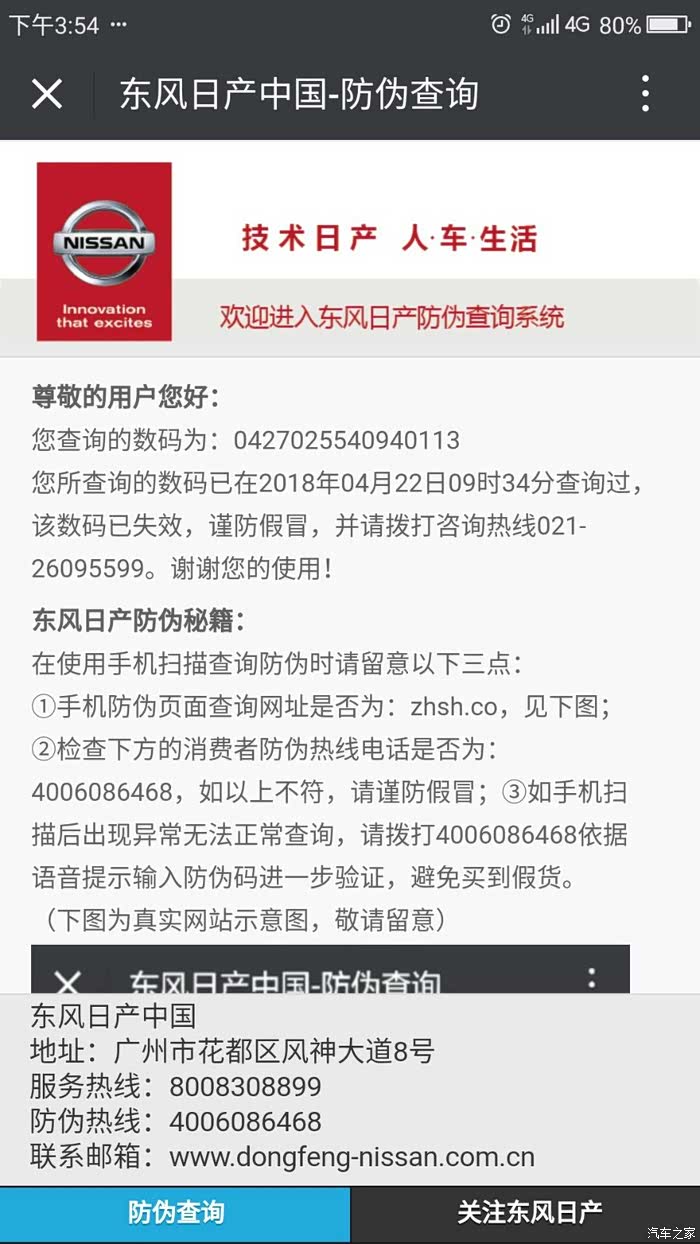Switch to the 关注东风日产 tab
Screen dimensions: 700x1244
point(528,1214)
